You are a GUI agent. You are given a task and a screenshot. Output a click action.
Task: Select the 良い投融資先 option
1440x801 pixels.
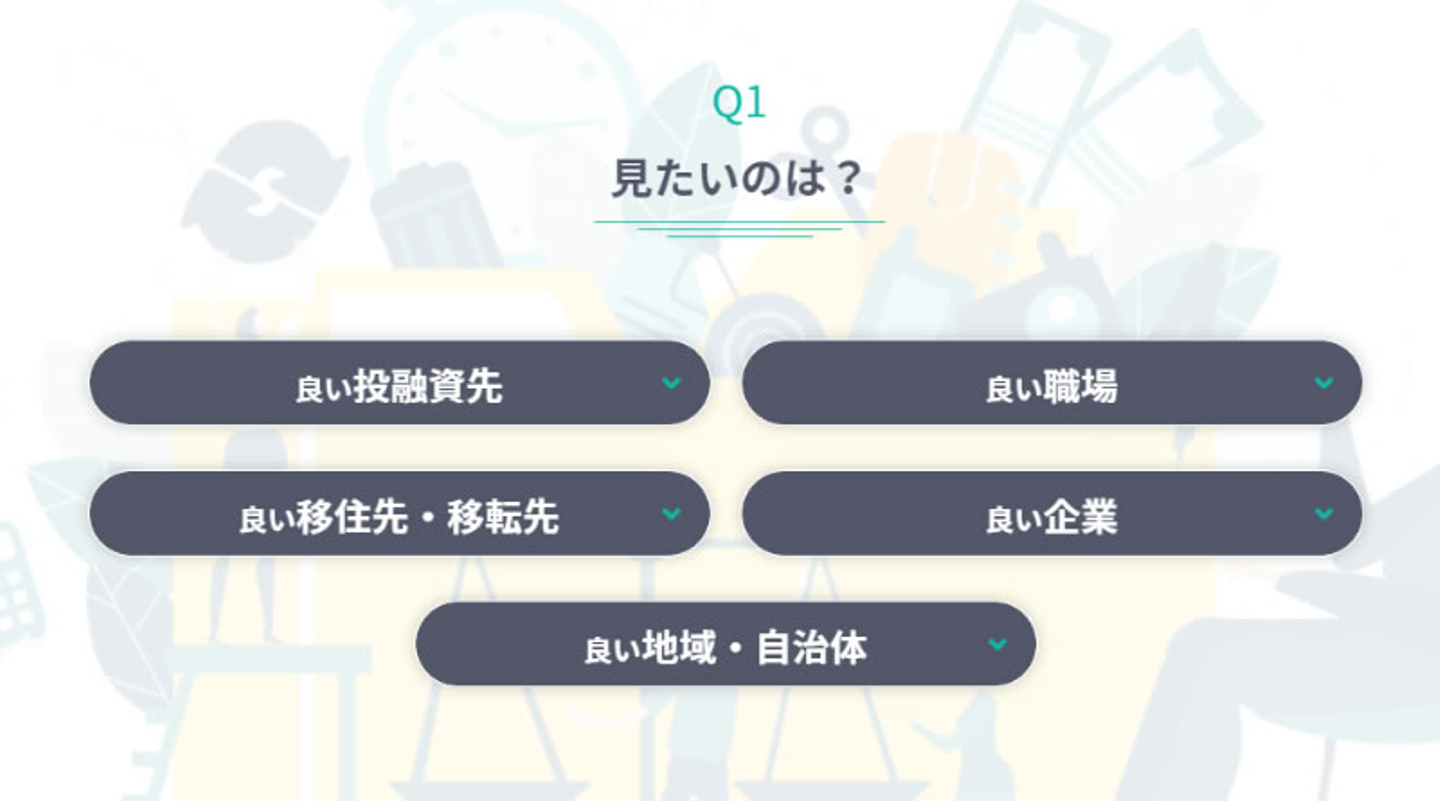click(399, 384)
